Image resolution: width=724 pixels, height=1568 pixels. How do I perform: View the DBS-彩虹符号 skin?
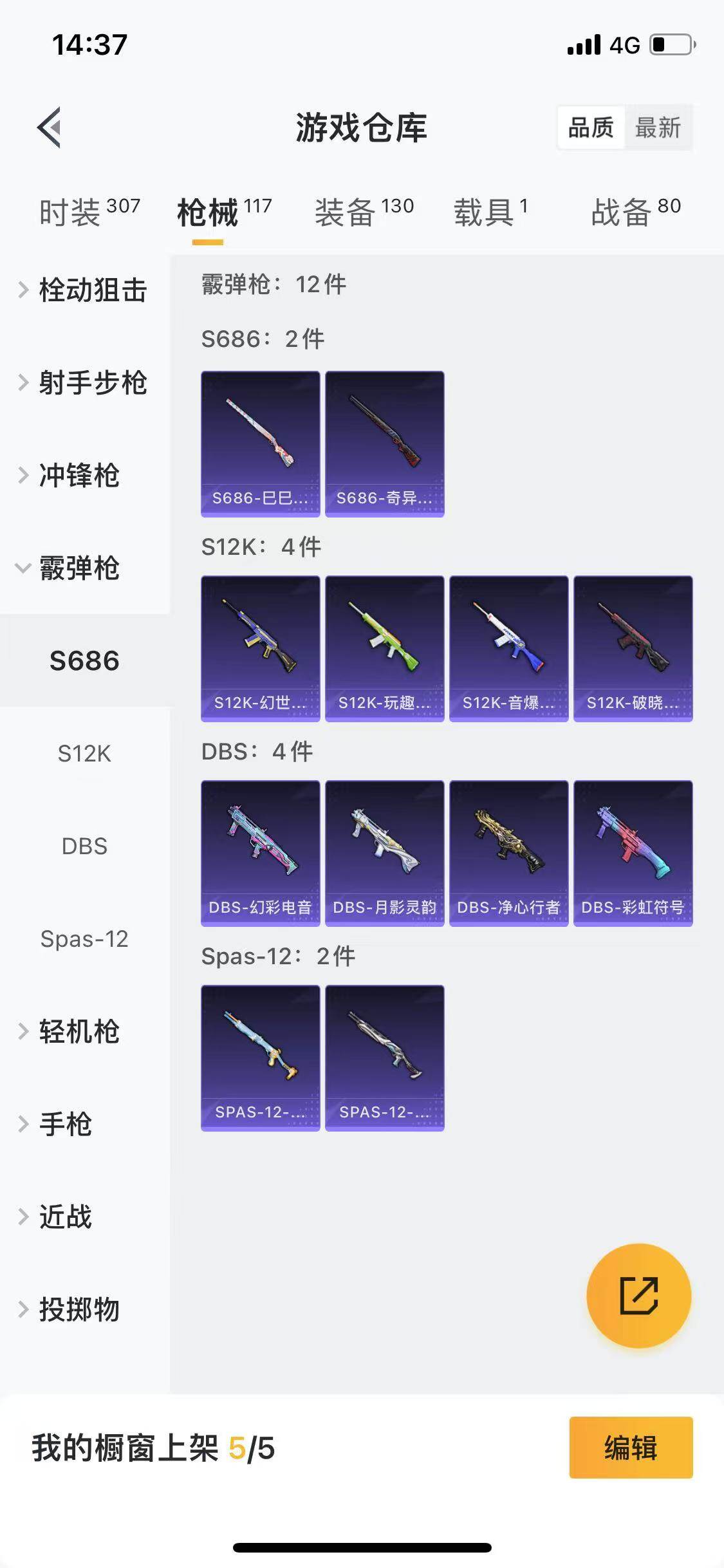click(633, 853)
